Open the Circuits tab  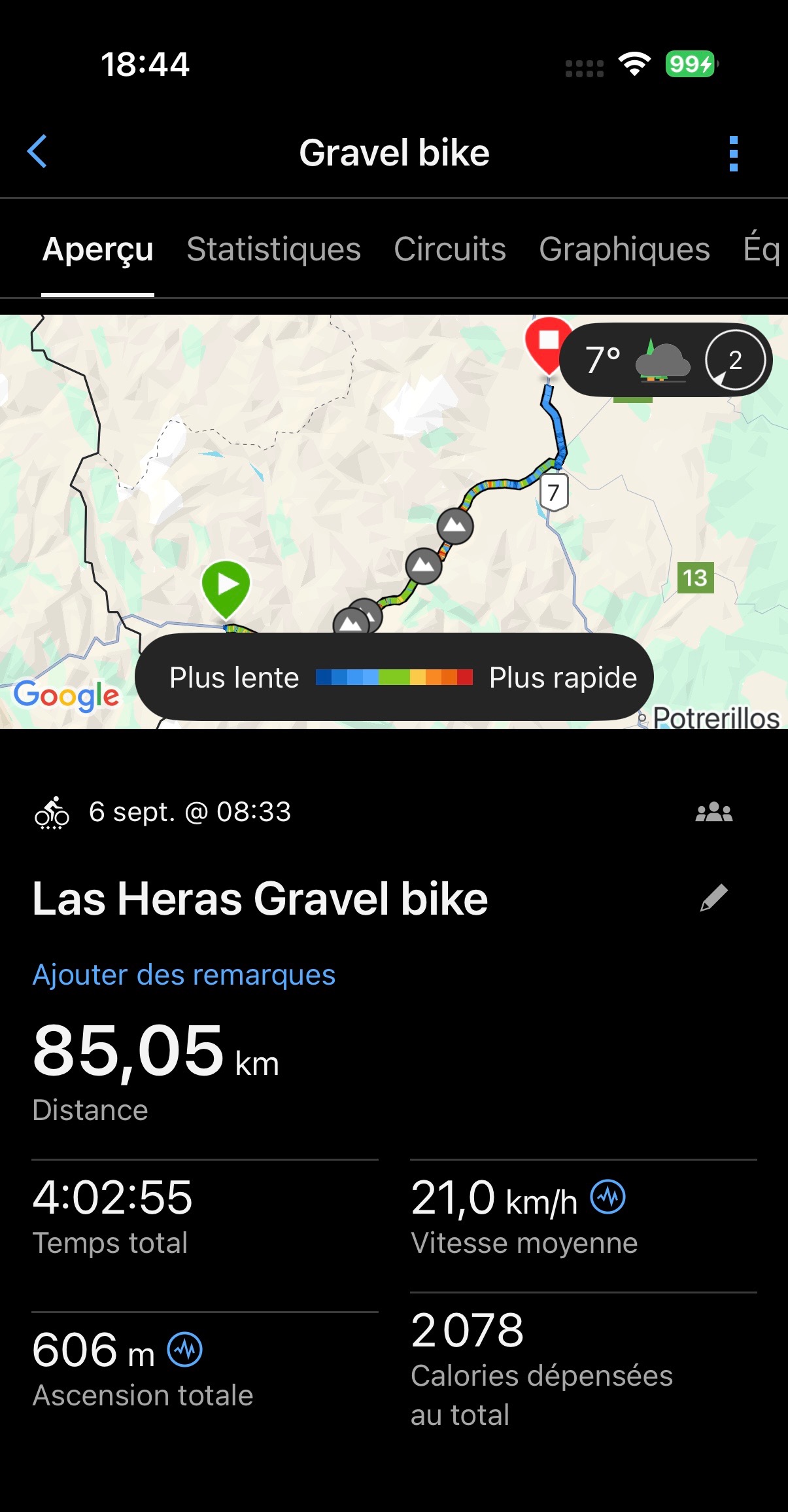(x=449, y=249)
